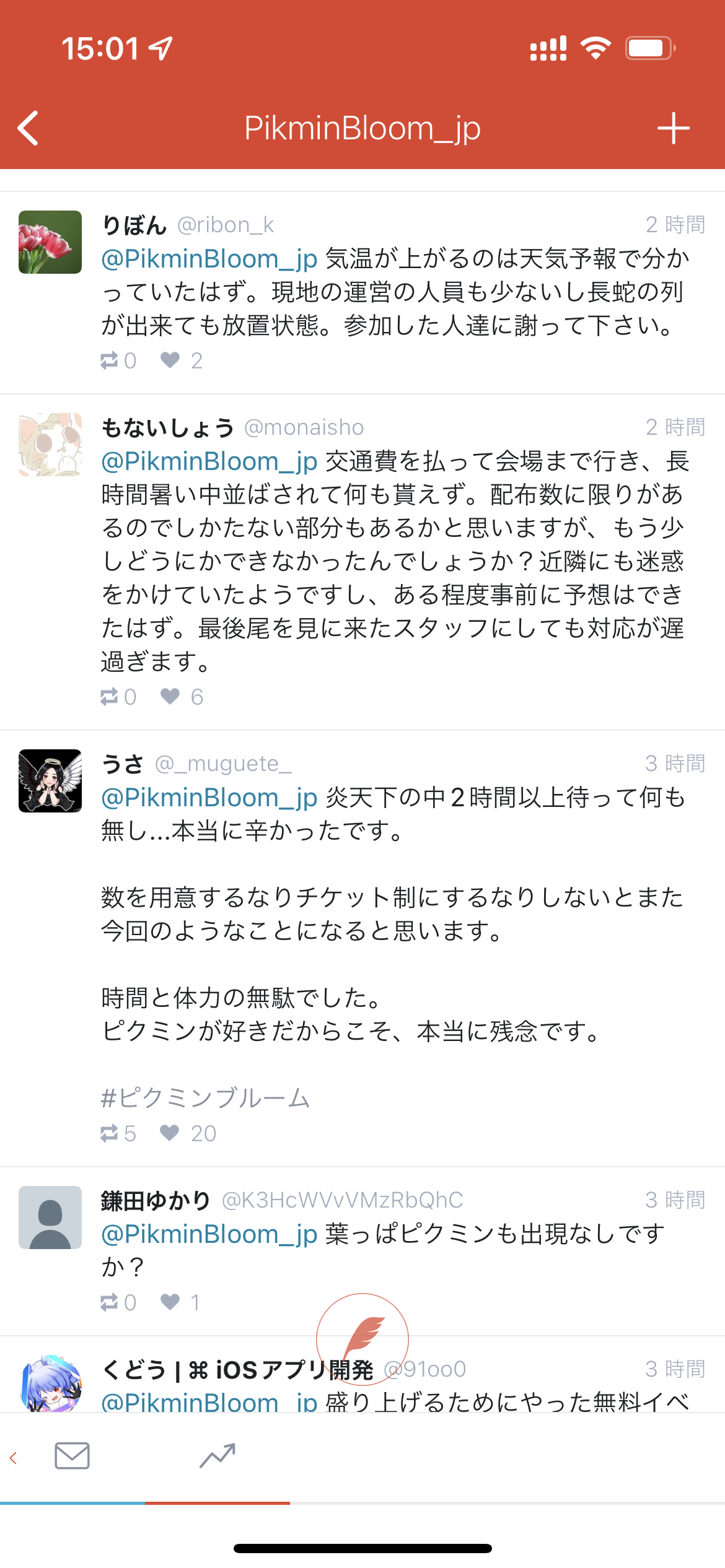The height and width of the screenshot is (1568, 725).
Task: Go back using the top-left arrow
Action: (x=28, y=128)
